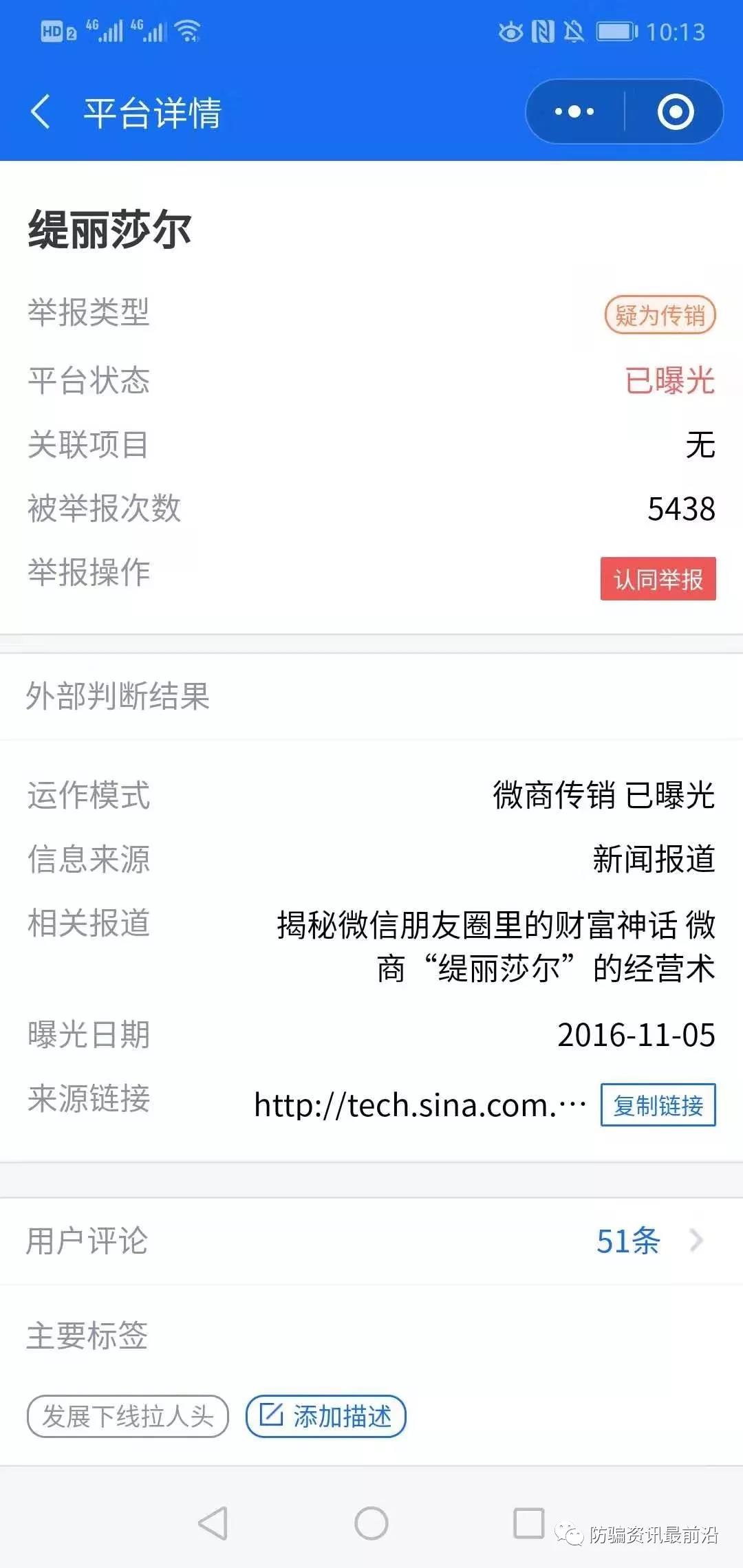The width and height of the screenshot is (743, 1568).
Task: Tap the 认同举报 button
Action: point(658,578)
